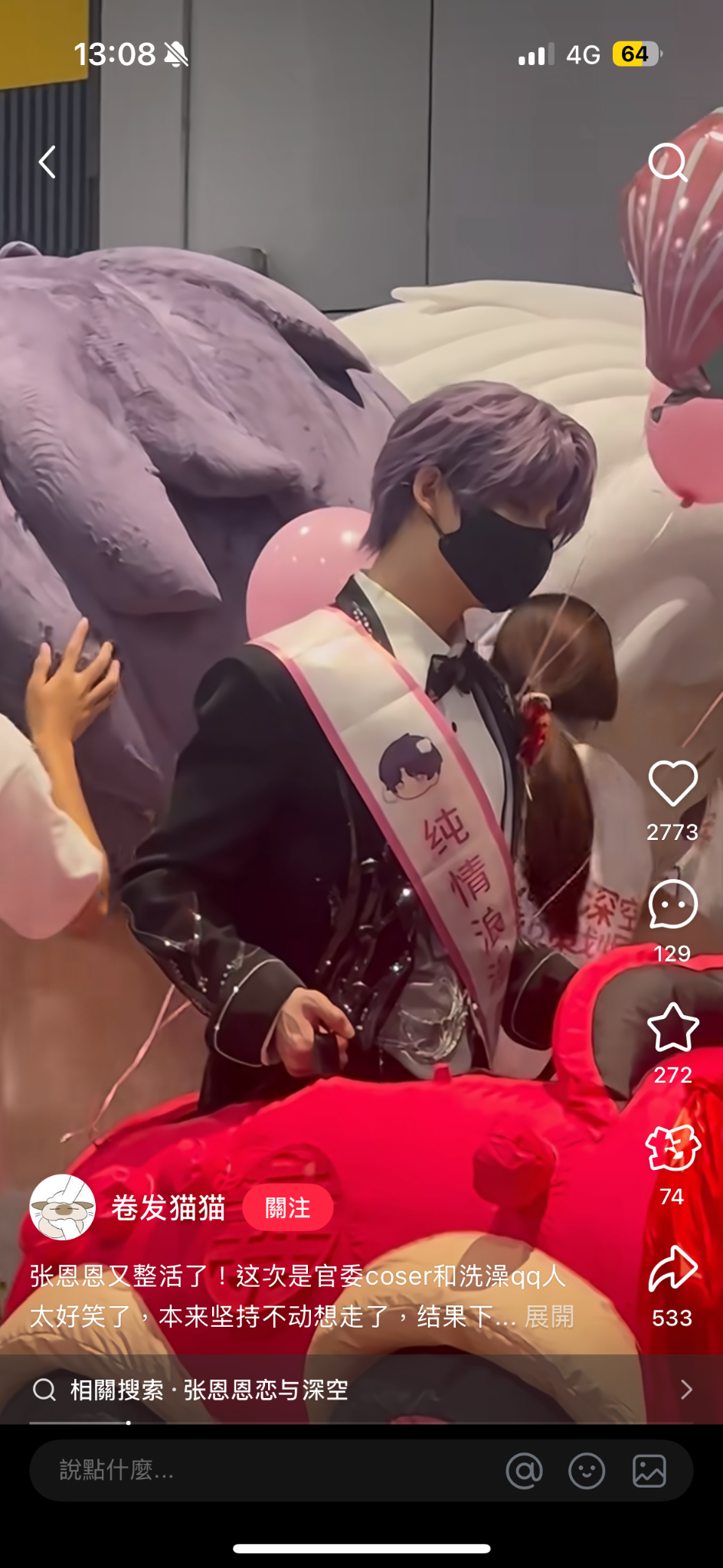Open the comments bubble icon
Viewport: 723px width, 1568px height.
(x=672, y=904)
